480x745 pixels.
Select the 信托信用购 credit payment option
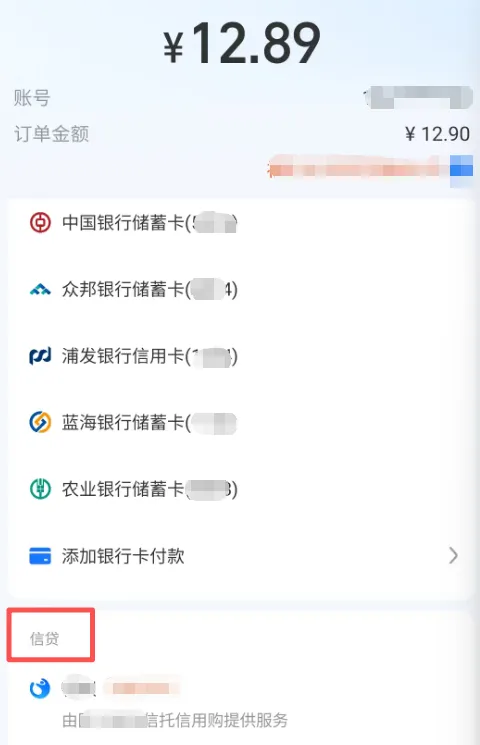241,703
